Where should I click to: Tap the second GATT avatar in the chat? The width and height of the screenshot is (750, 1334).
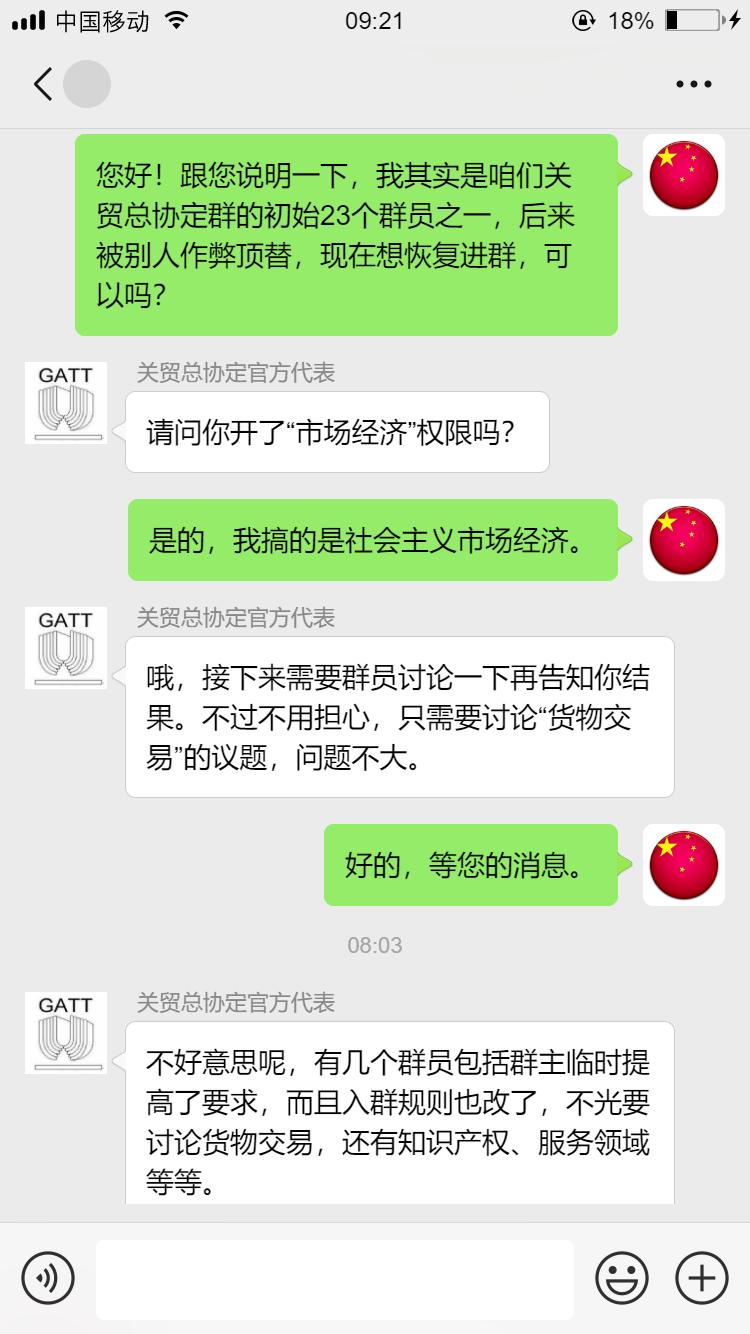(65, 647)
